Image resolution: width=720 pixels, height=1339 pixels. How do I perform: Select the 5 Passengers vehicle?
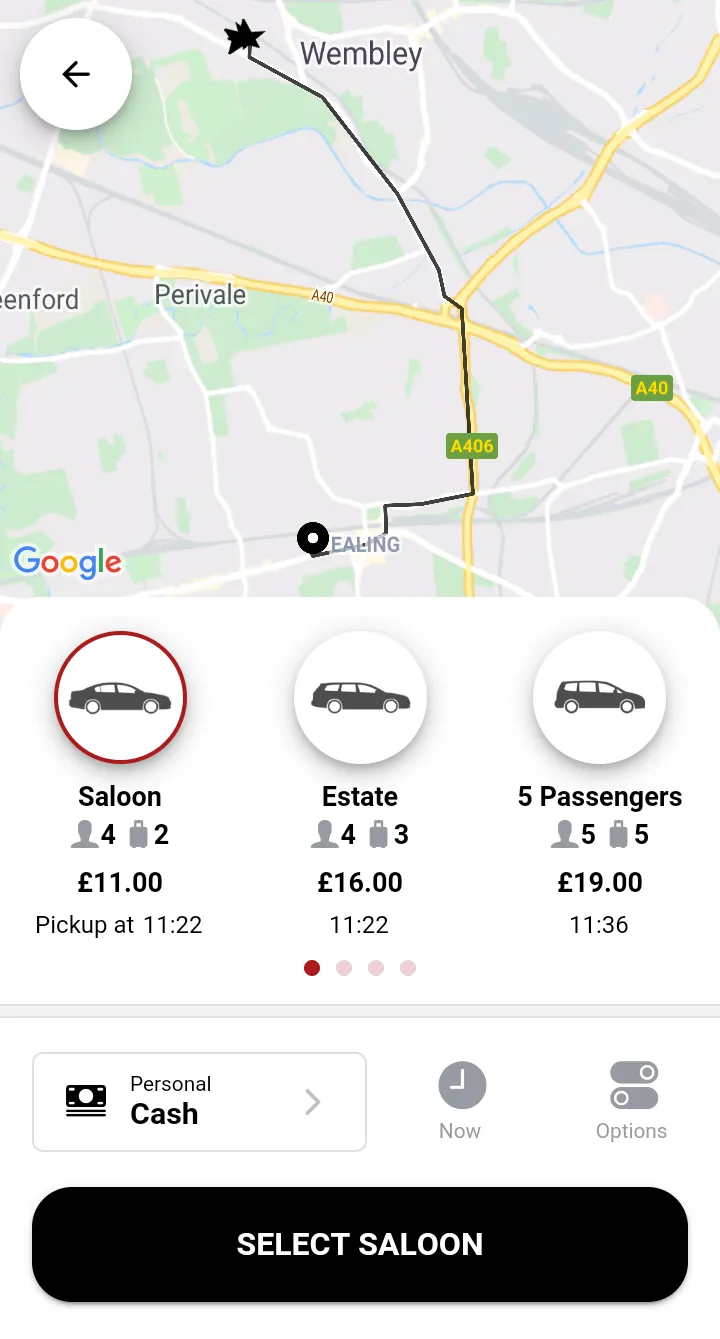pos(599,698)
